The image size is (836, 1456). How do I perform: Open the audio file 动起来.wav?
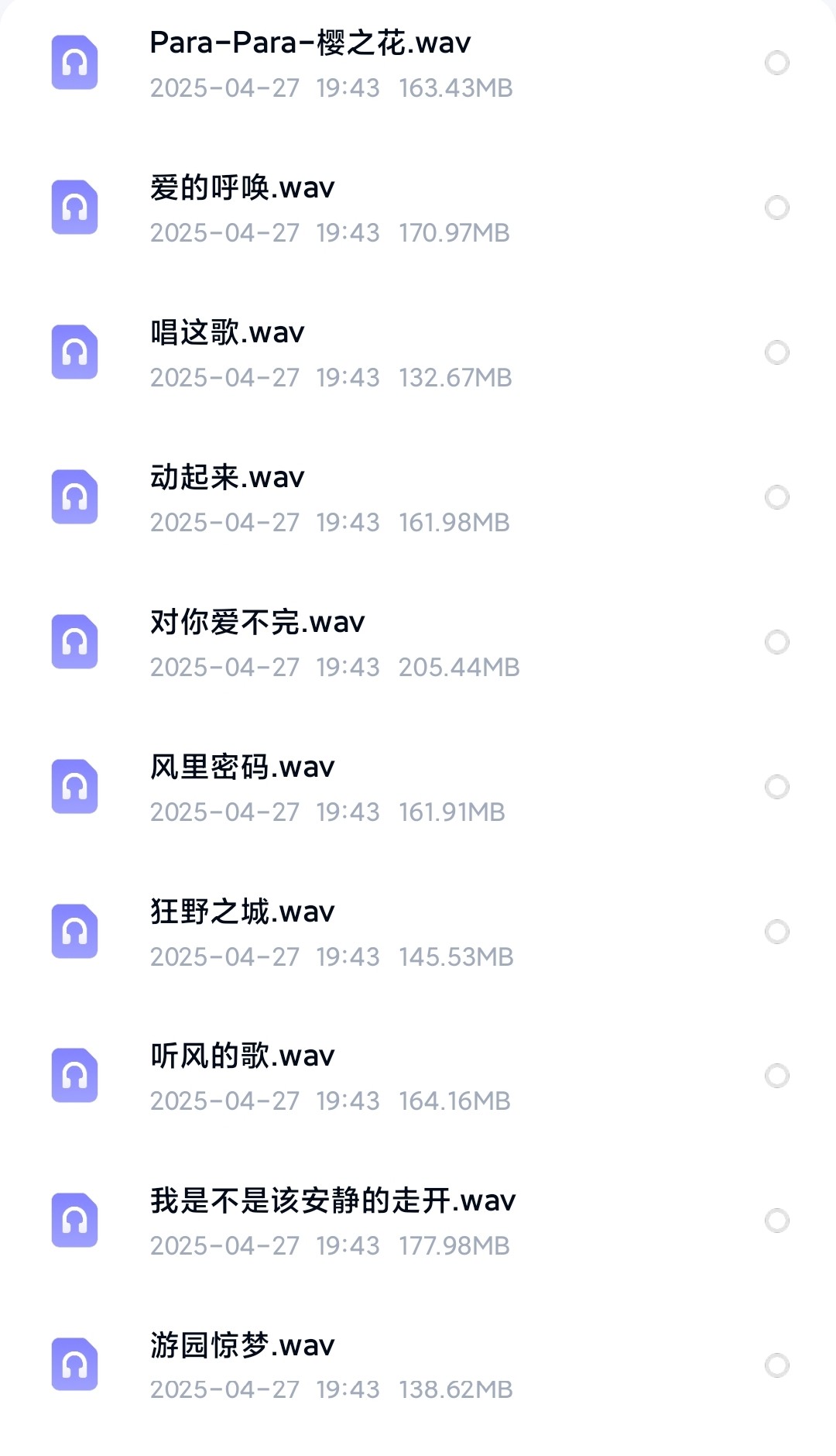click(228, 478)
